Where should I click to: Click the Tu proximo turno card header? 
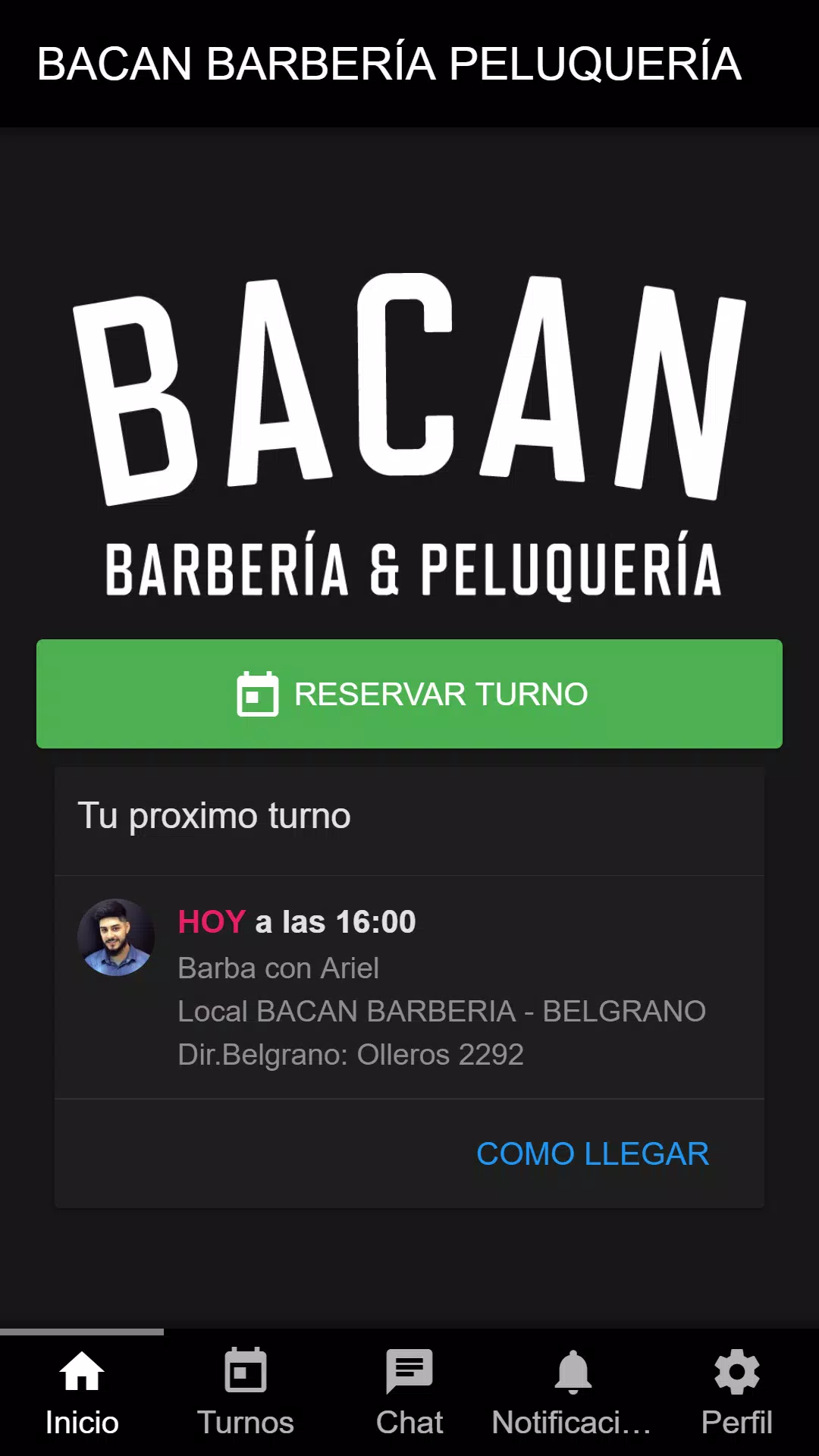click(216, 816)
